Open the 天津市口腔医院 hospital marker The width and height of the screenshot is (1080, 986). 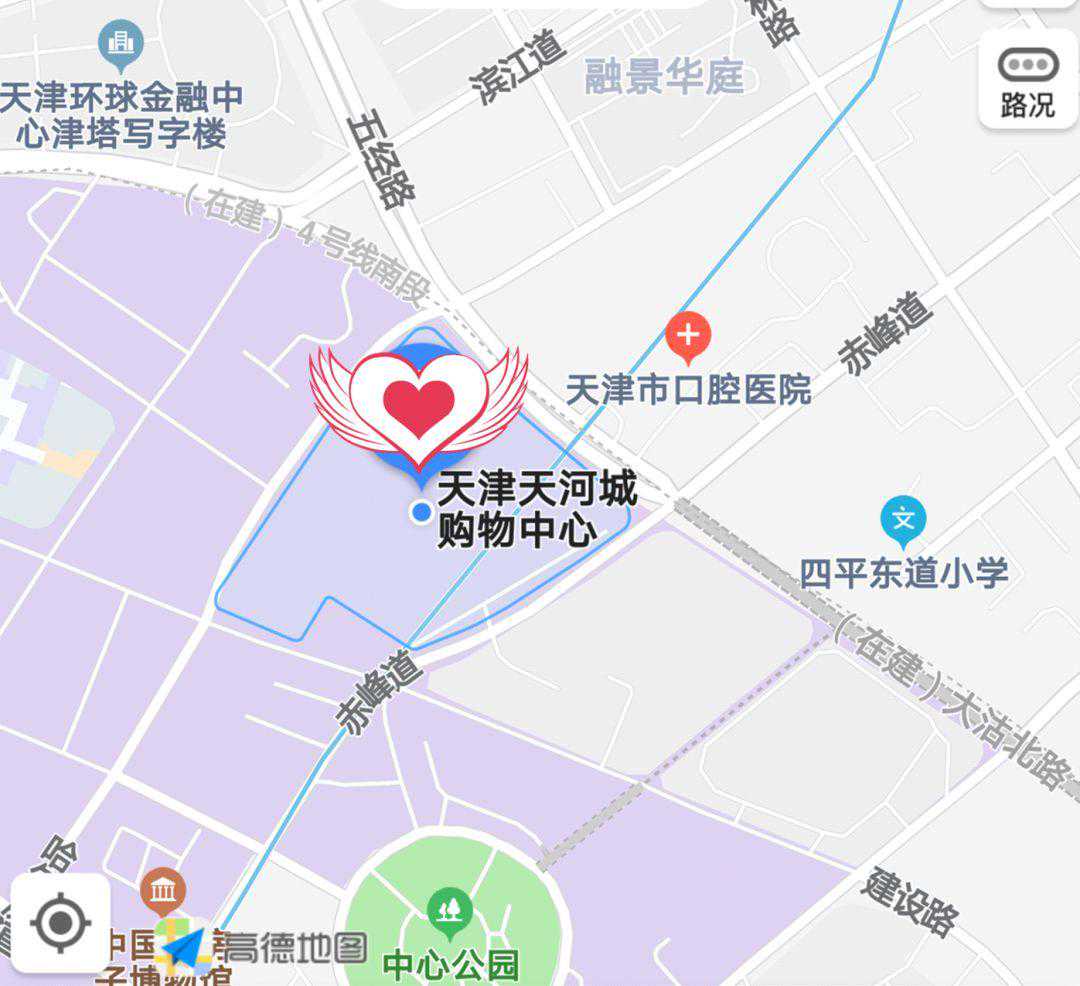point(688,338)
